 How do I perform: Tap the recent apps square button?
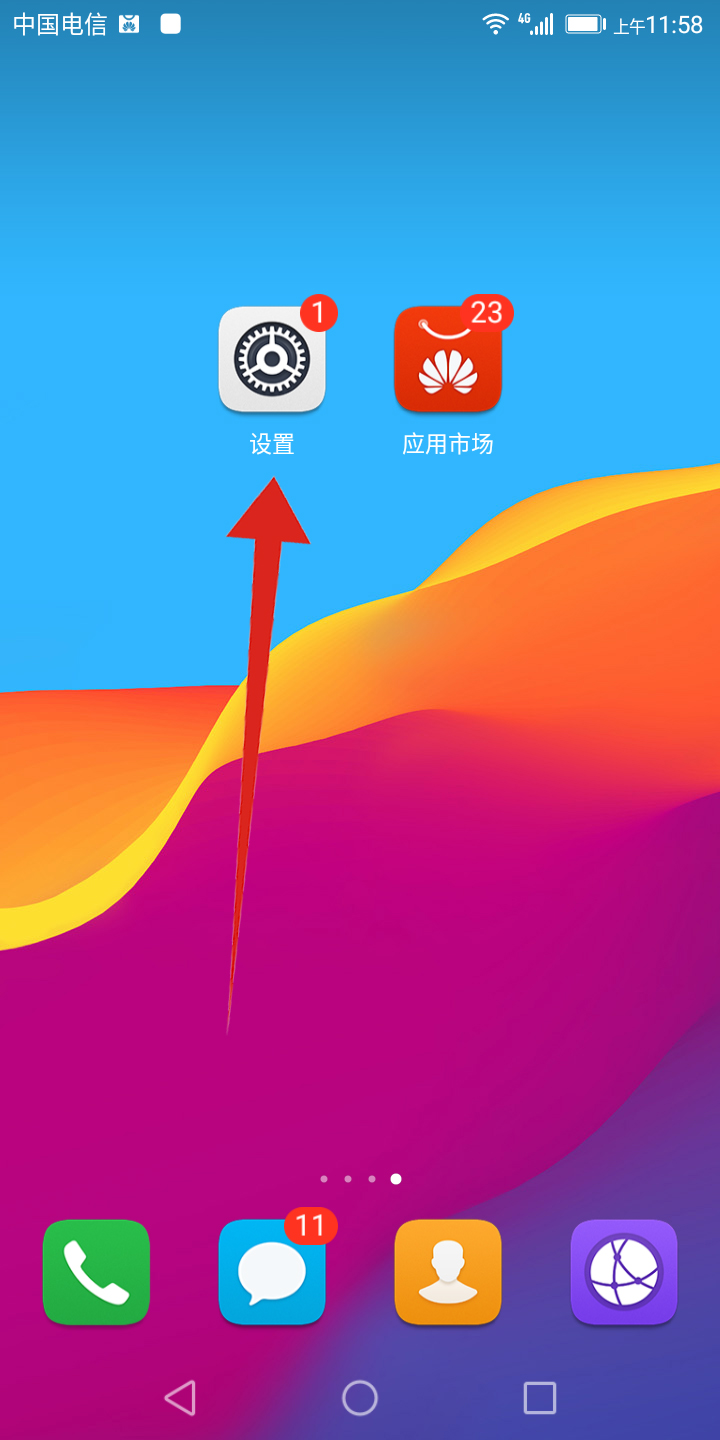click(x=539, y=1397)
